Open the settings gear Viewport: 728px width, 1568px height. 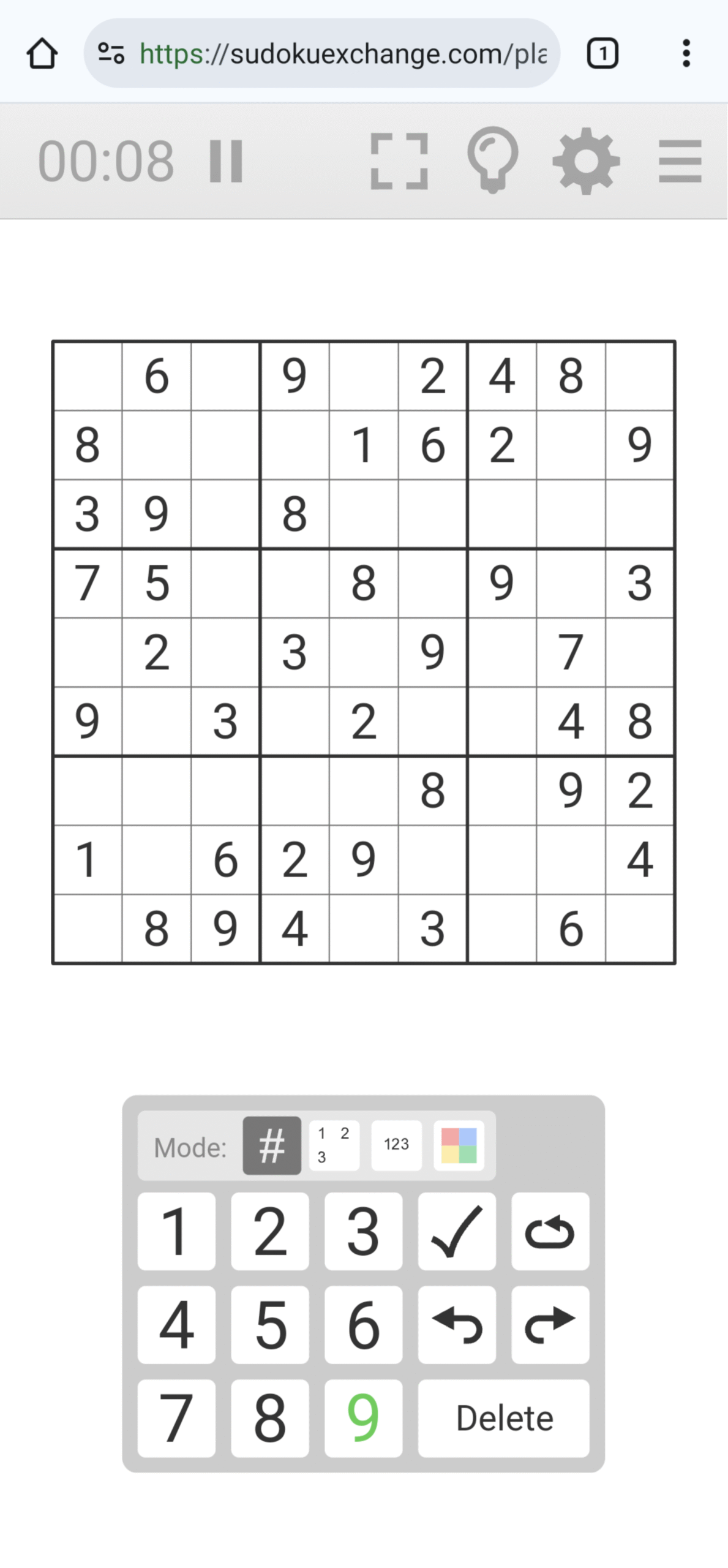(x=586, y=161)
